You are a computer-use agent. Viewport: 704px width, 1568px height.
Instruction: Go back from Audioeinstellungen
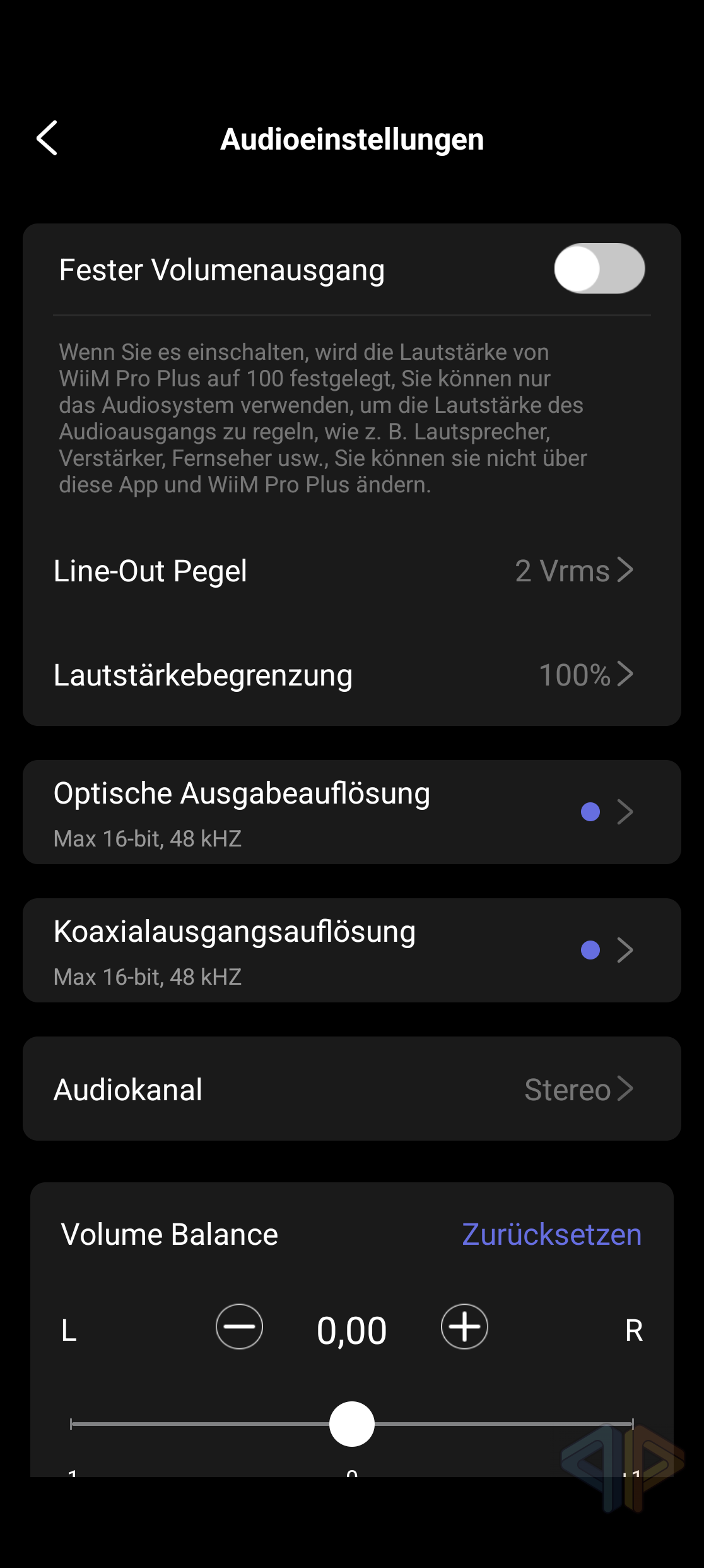tap(47, 138)
